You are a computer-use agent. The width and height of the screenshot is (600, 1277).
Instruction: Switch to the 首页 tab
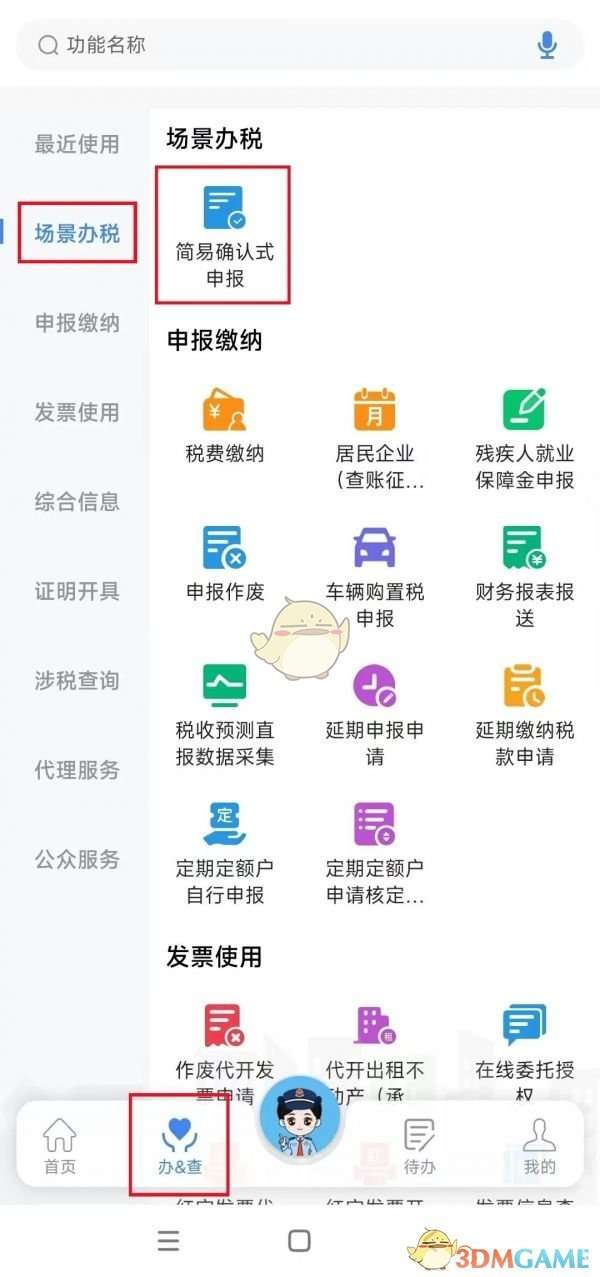point(60,1147)
